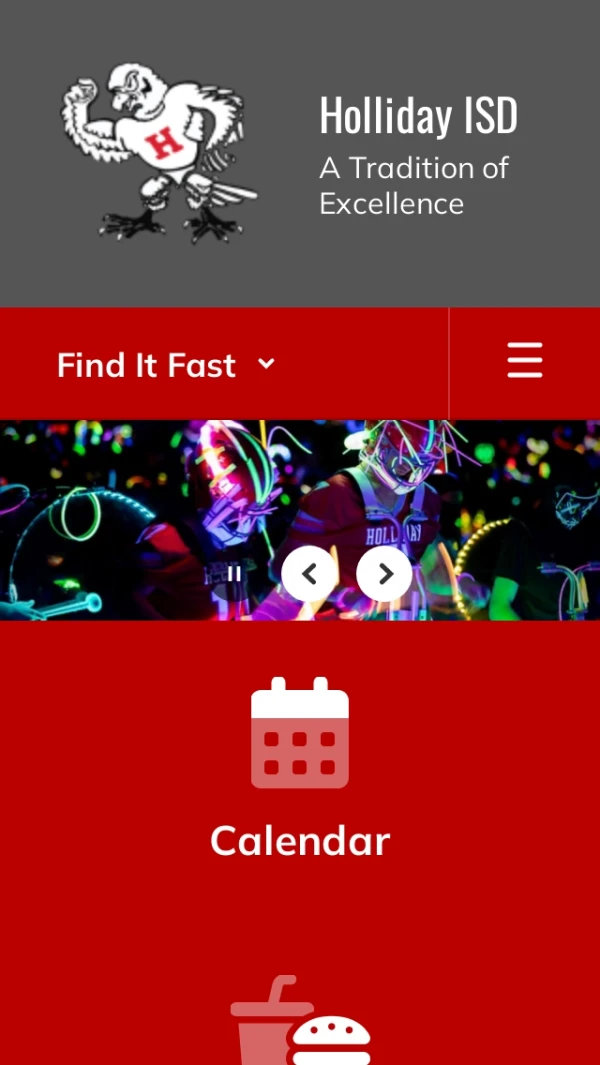Advance to the next slide

tap(384, 574)
